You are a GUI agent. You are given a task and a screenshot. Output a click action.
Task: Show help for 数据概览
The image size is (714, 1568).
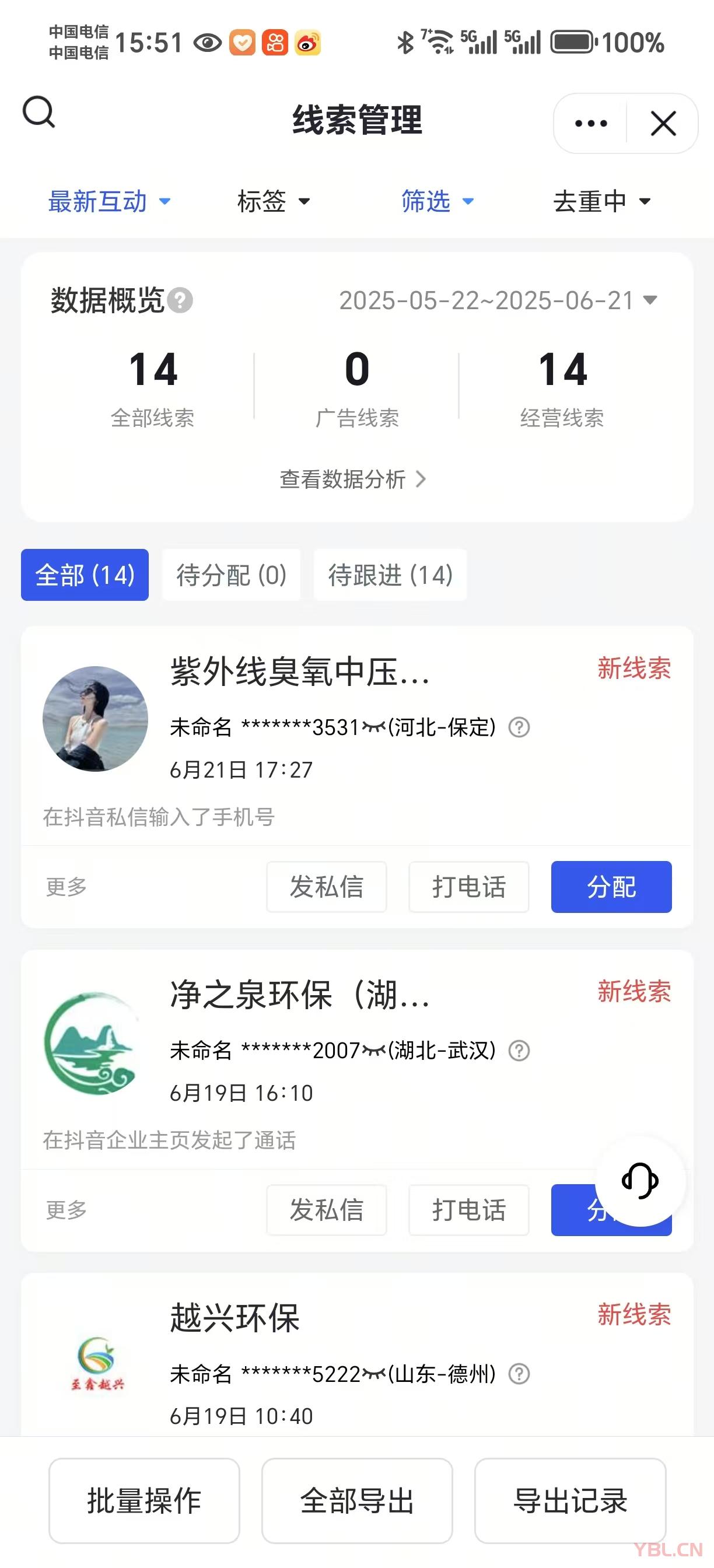(180, 300)
